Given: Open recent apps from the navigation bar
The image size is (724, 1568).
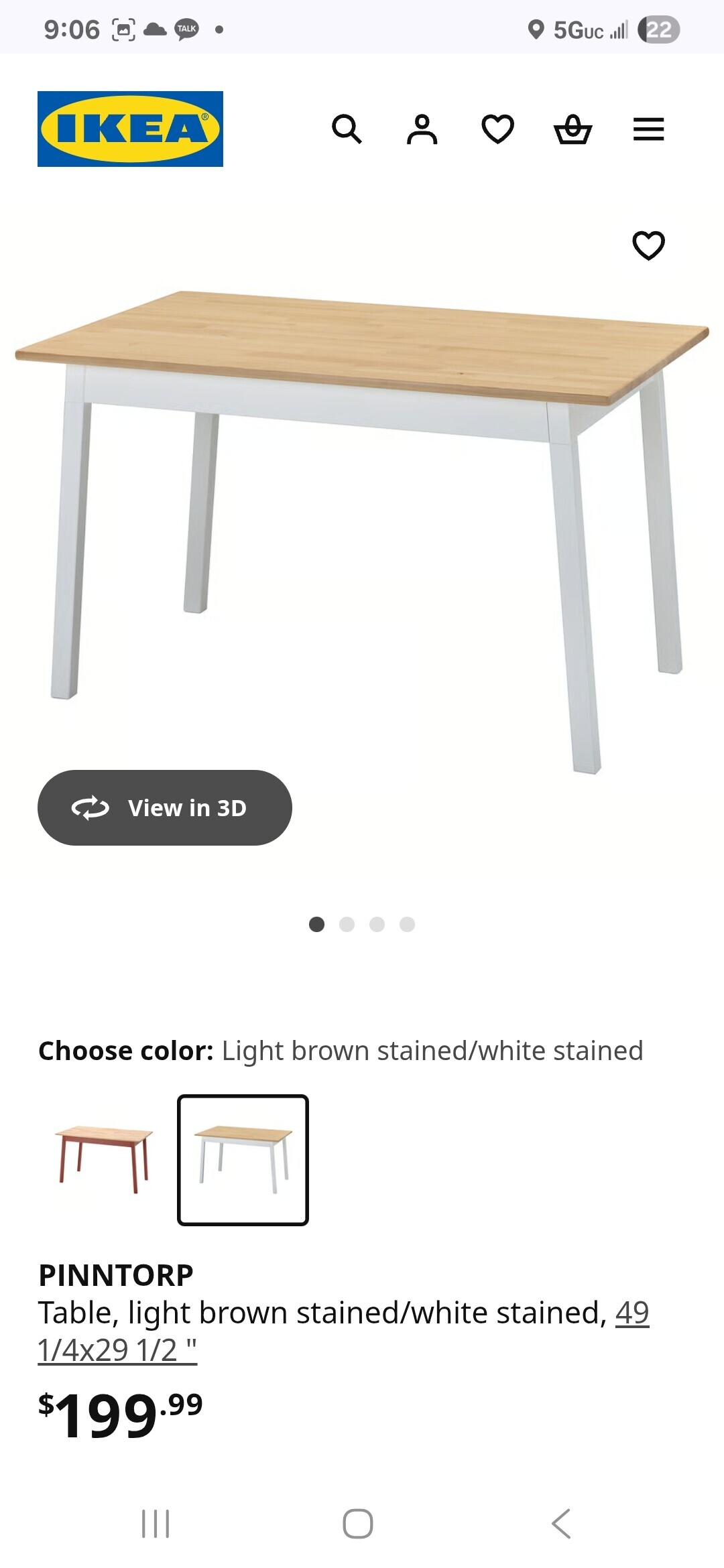Looking at the screenshot, I should tap(156, 1523).
